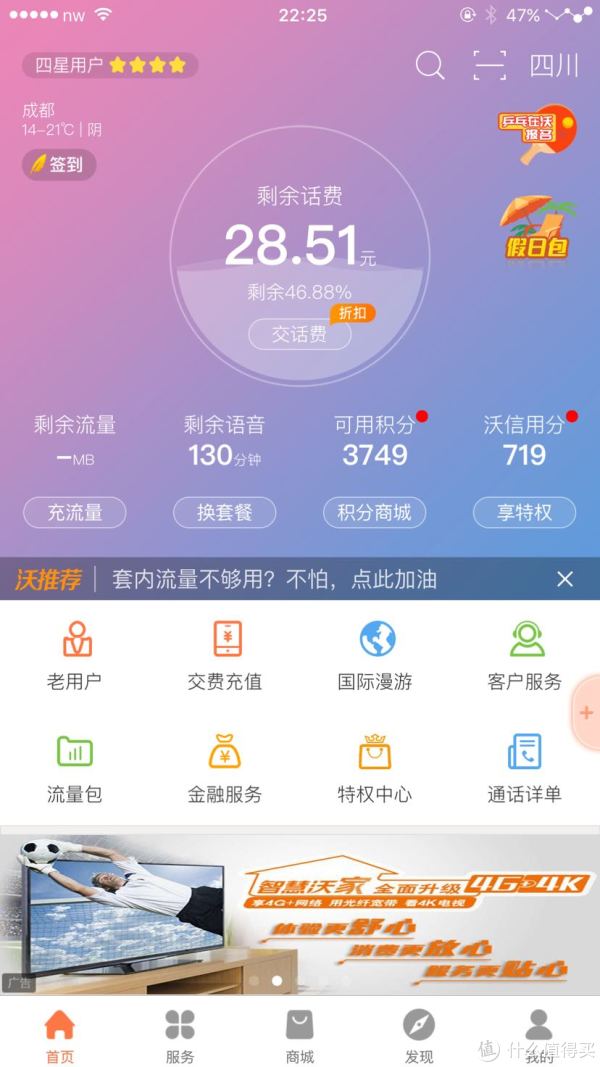Tap the 签到 check-in button
The width and height of the screenshot is (600, 1067).
coord(60,164)
